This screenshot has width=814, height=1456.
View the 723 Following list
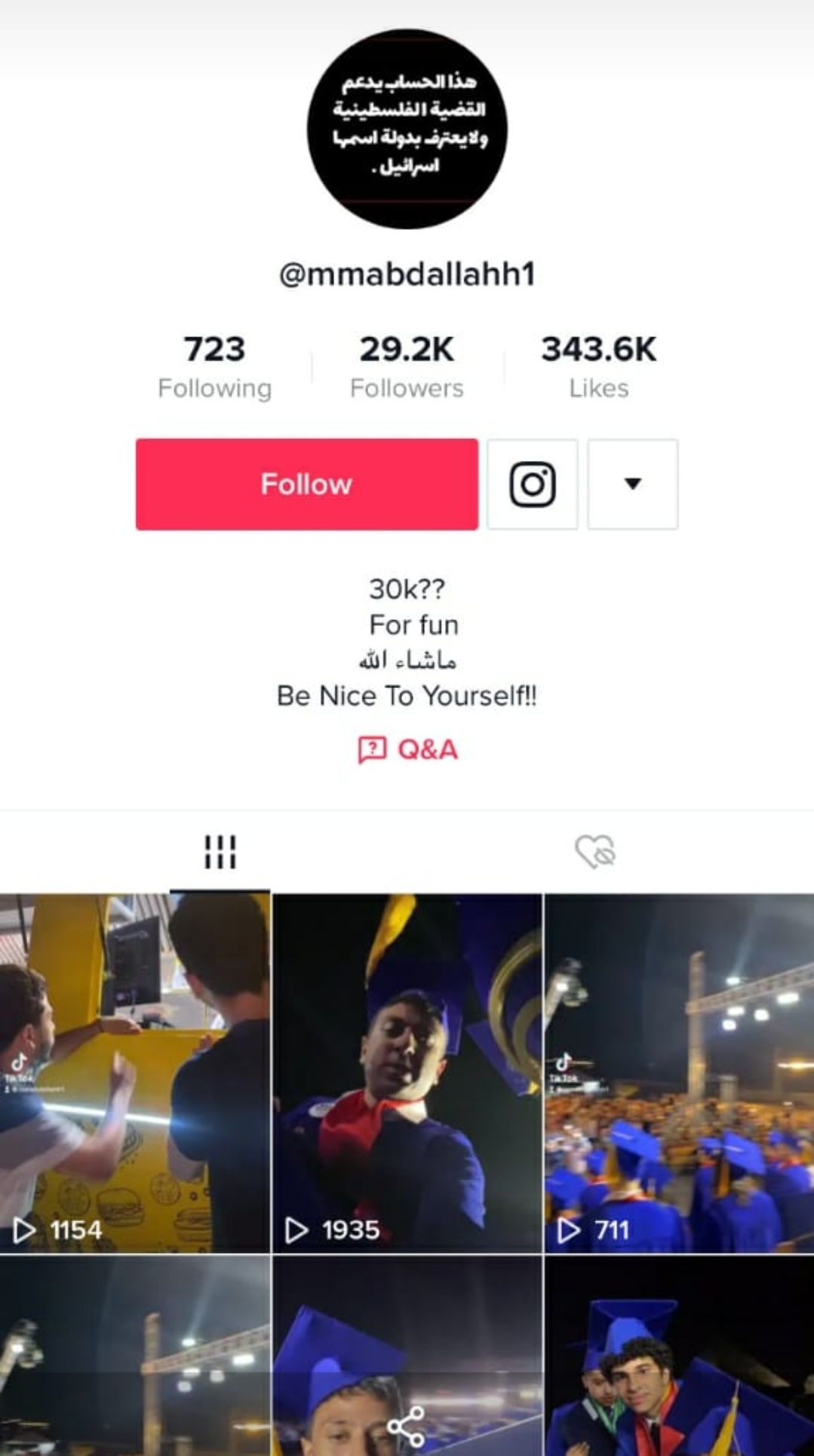tap(214, 366)
